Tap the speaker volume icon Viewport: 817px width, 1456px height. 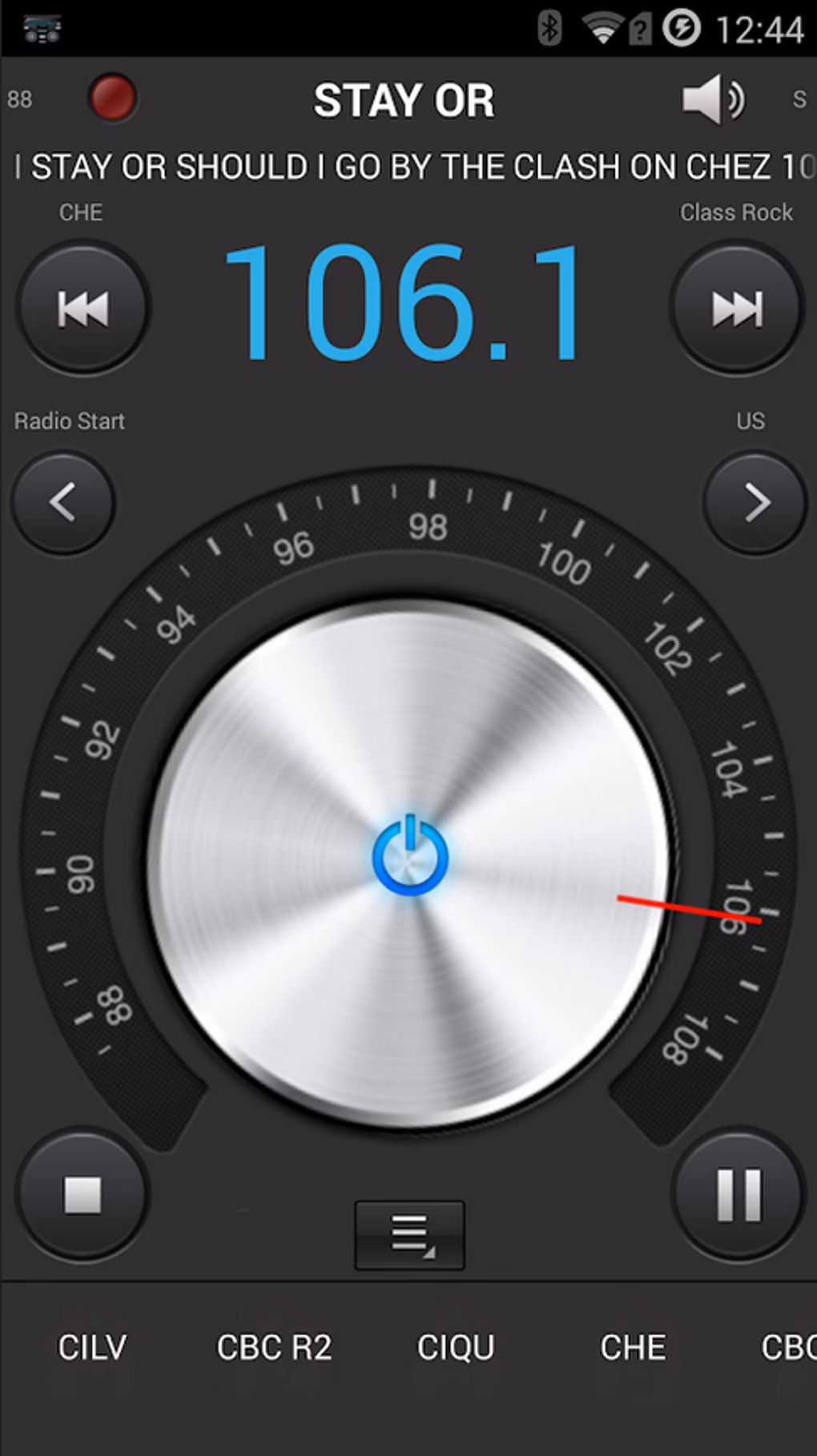(x=712, y=99)
